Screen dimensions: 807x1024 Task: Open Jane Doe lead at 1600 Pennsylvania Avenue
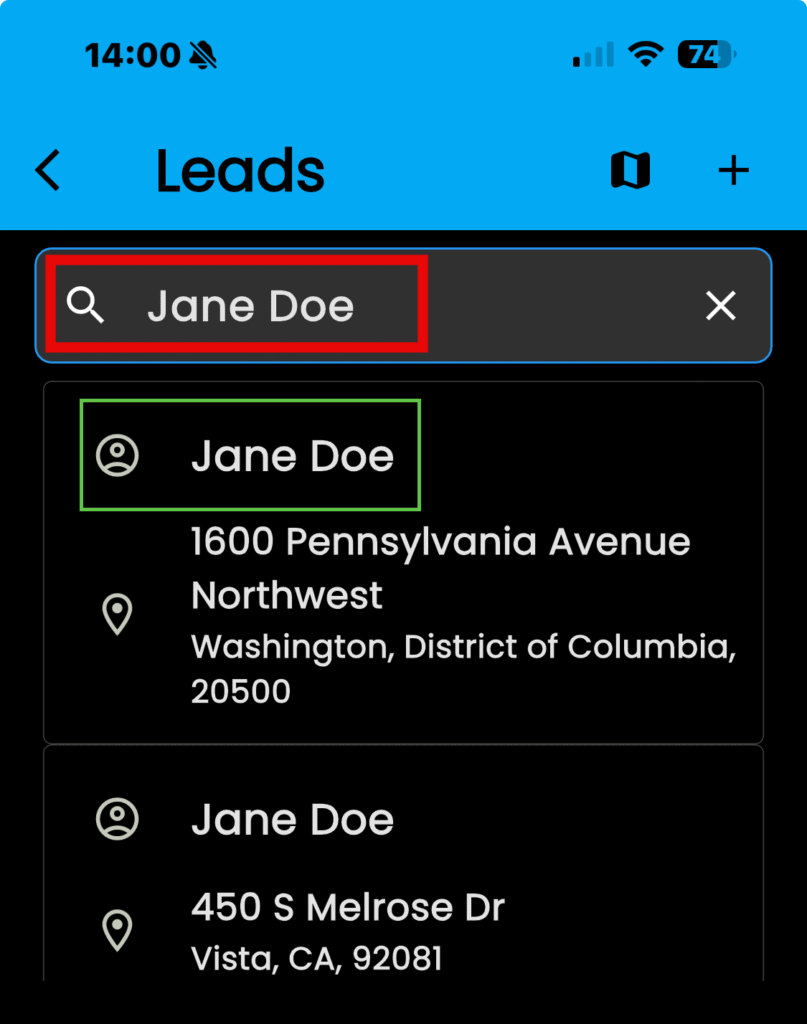(x=403, y=562)
